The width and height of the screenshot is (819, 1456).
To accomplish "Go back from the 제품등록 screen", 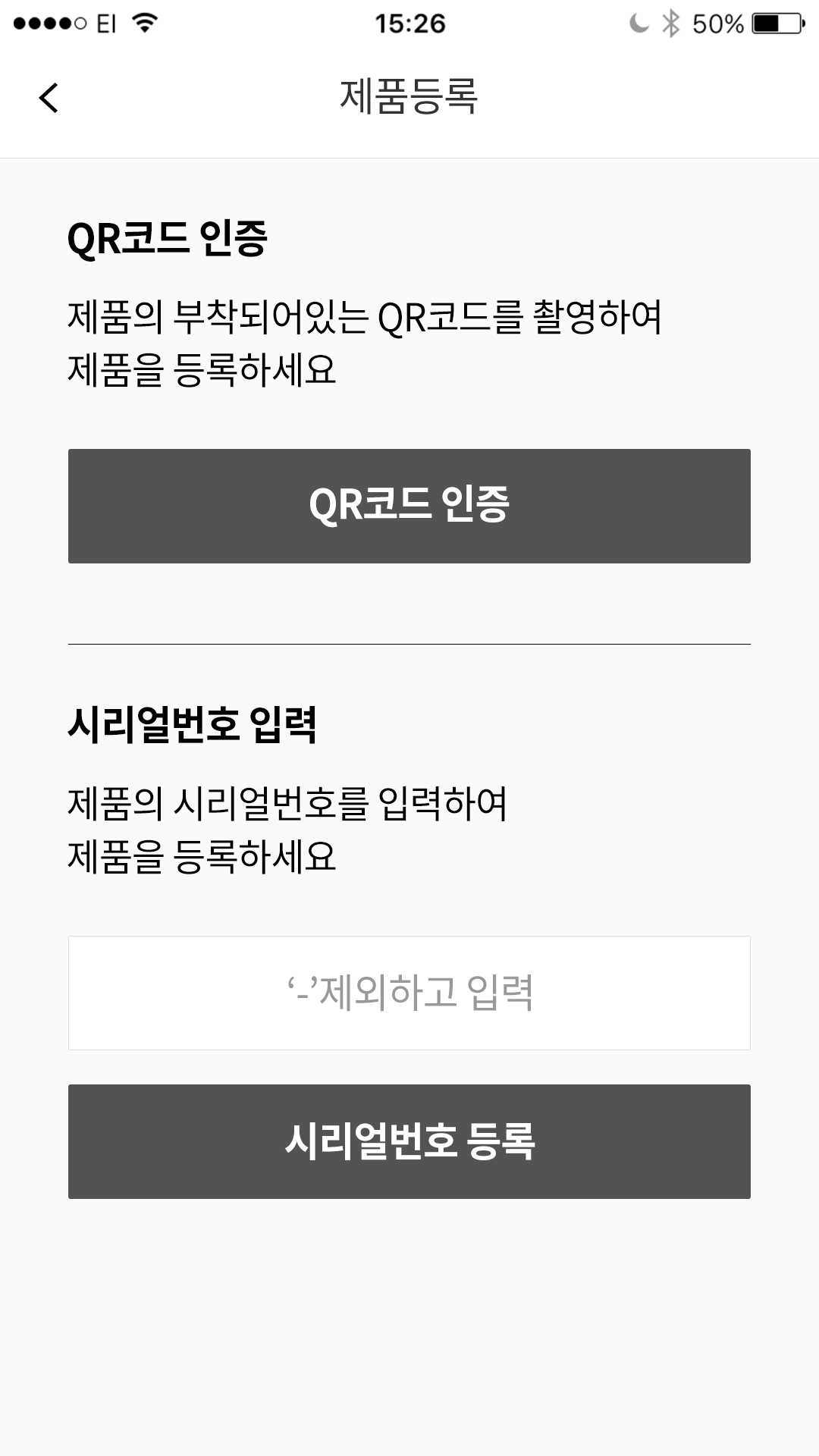I will pyautogui.click(x=49, y=98).
